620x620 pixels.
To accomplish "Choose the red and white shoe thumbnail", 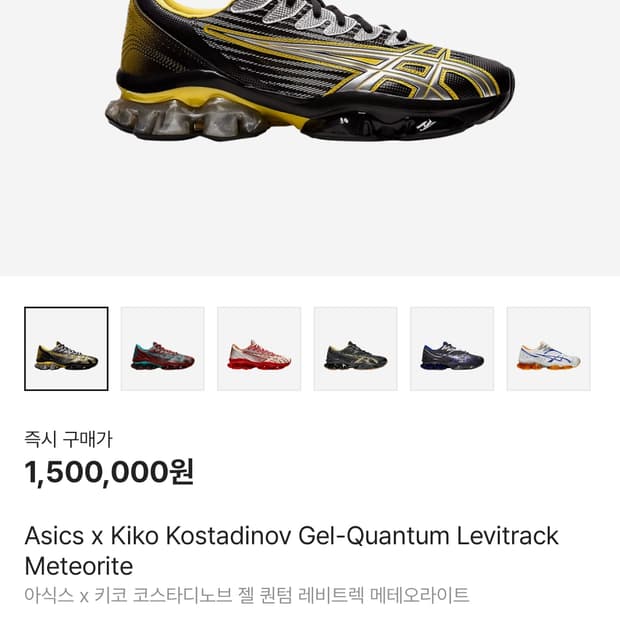I will [259, 349].
